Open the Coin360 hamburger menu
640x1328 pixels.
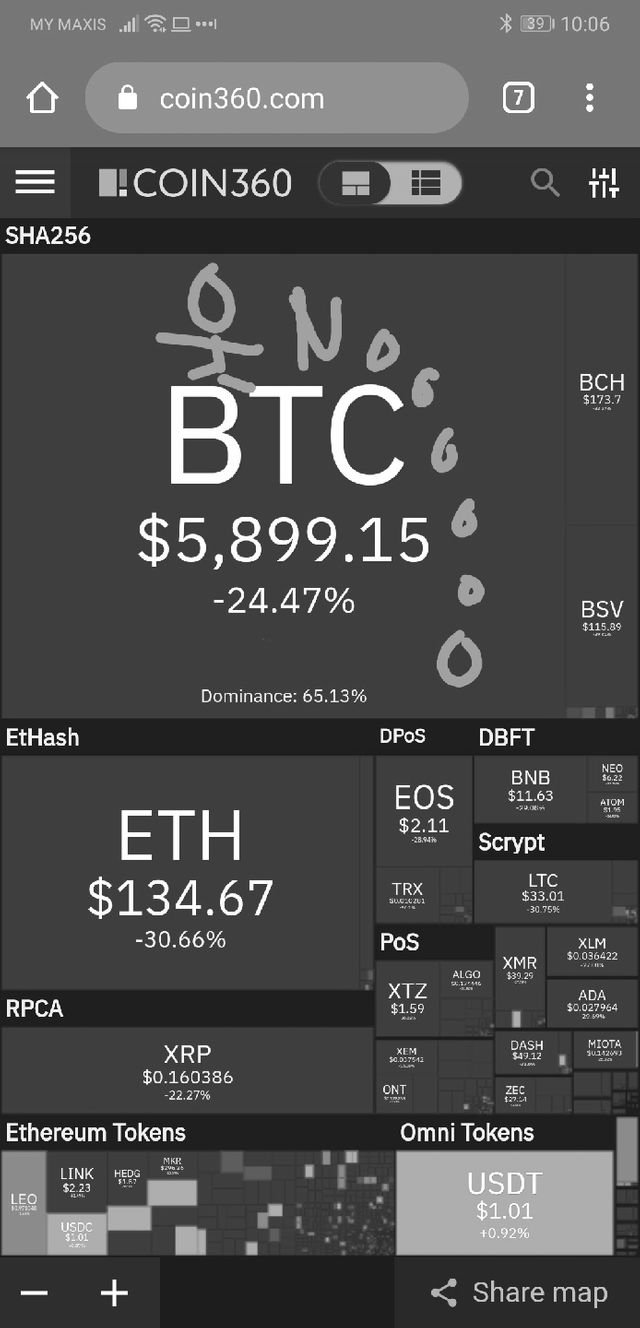click(35, 182)
